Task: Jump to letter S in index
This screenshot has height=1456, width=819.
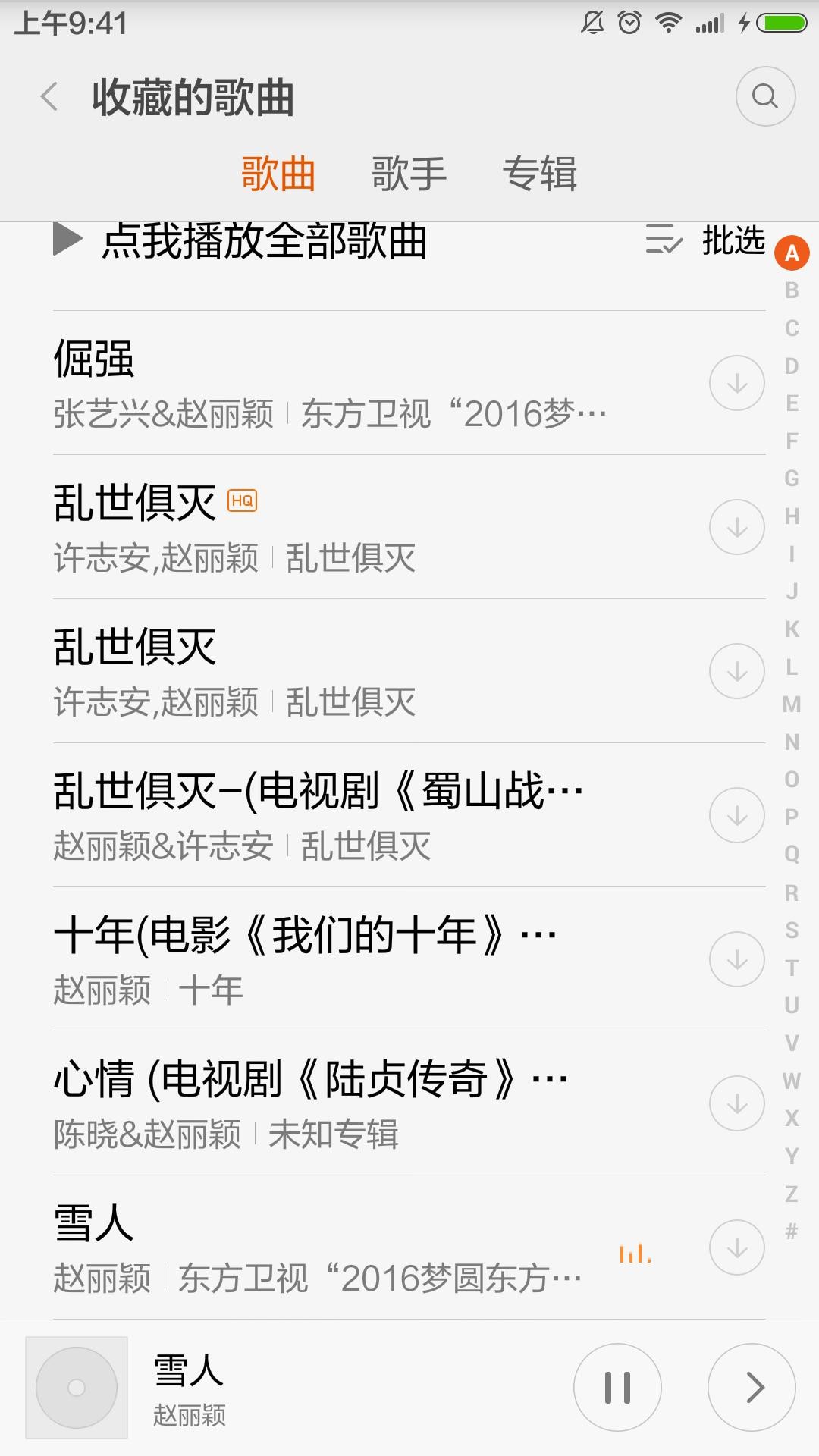Action: [792, 930]
